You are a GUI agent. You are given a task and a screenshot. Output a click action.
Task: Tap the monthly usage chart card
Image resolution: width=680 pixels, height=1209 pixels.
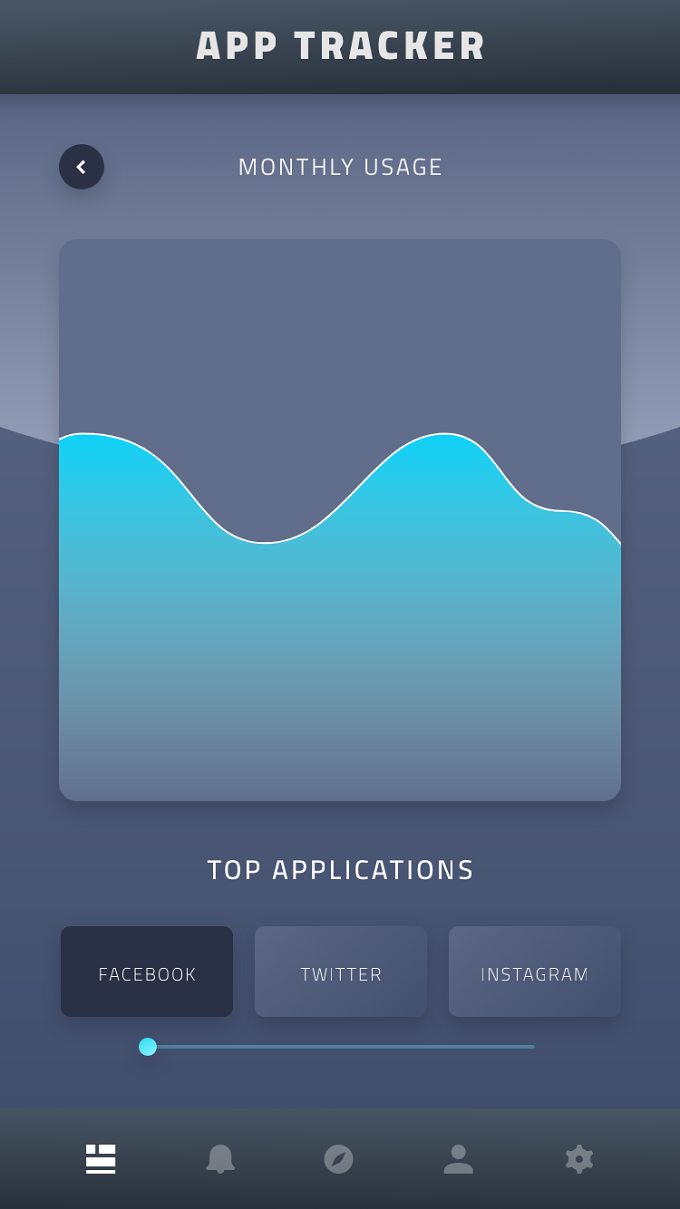click(x=340, y=520)
